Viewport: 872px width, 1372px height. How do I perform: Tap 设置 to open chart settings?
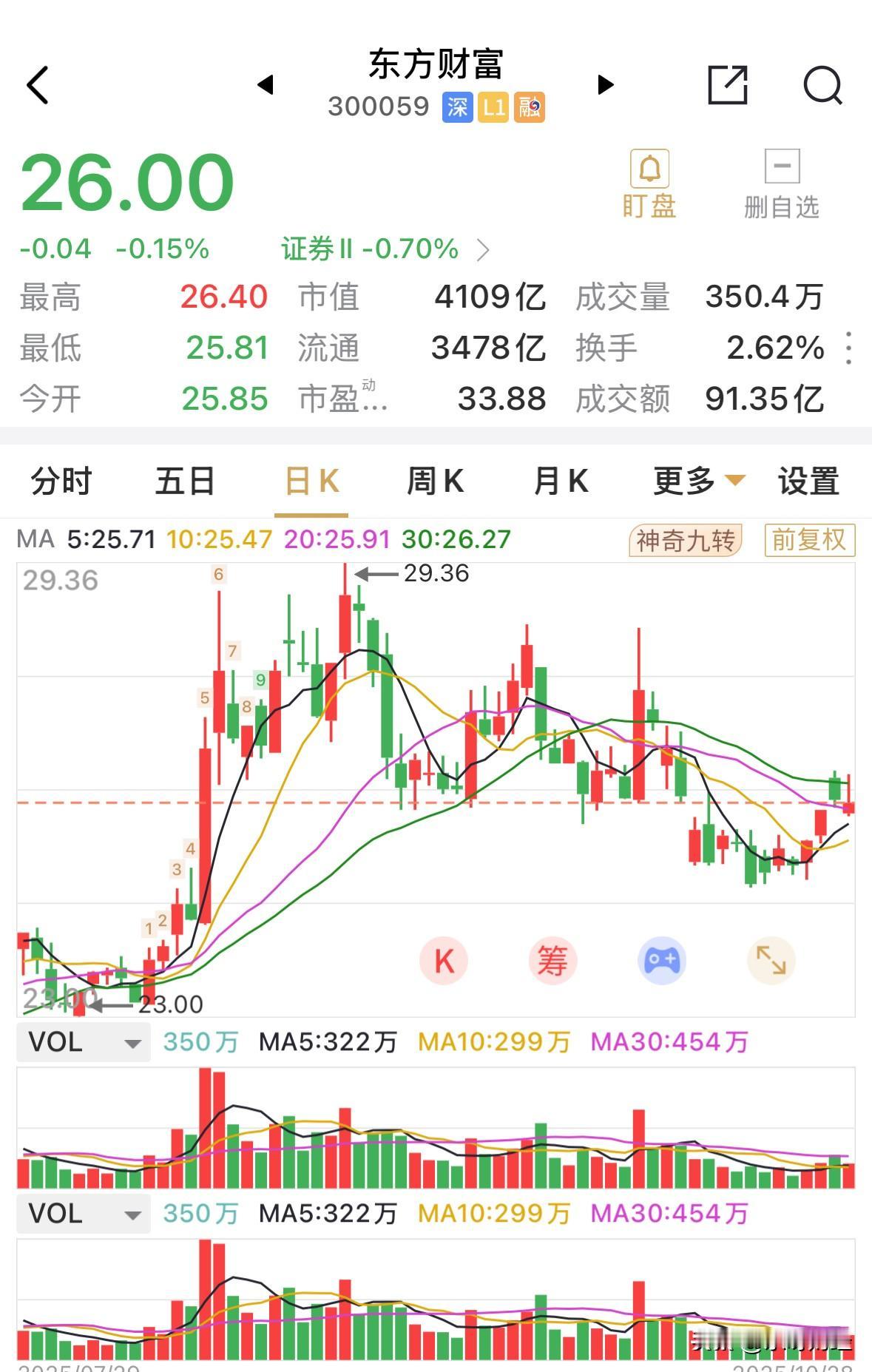pos(808,481)
